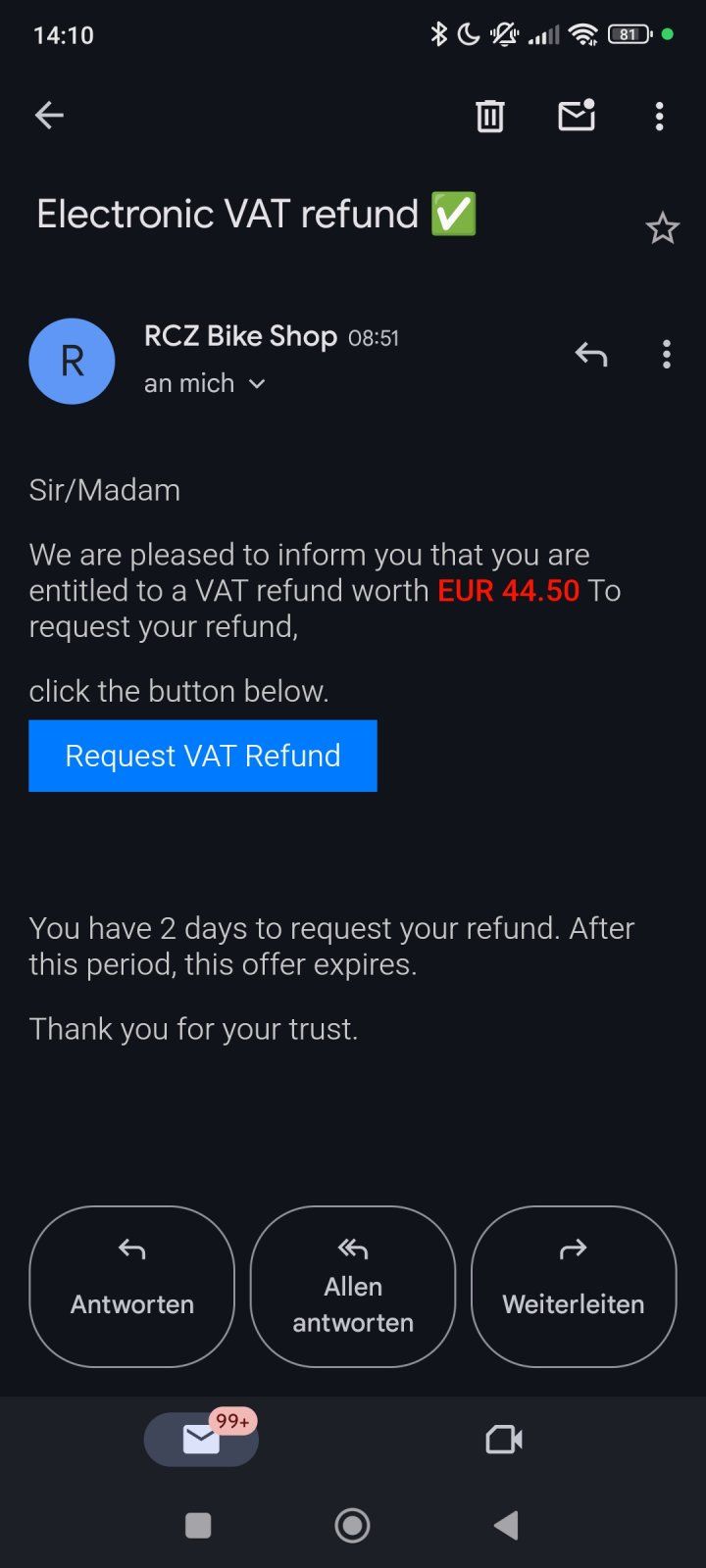Tap the Request VAT Refund button
The height and width of the screenshot is (1568, 706).
pyautogui.click(x=203, y=756)
